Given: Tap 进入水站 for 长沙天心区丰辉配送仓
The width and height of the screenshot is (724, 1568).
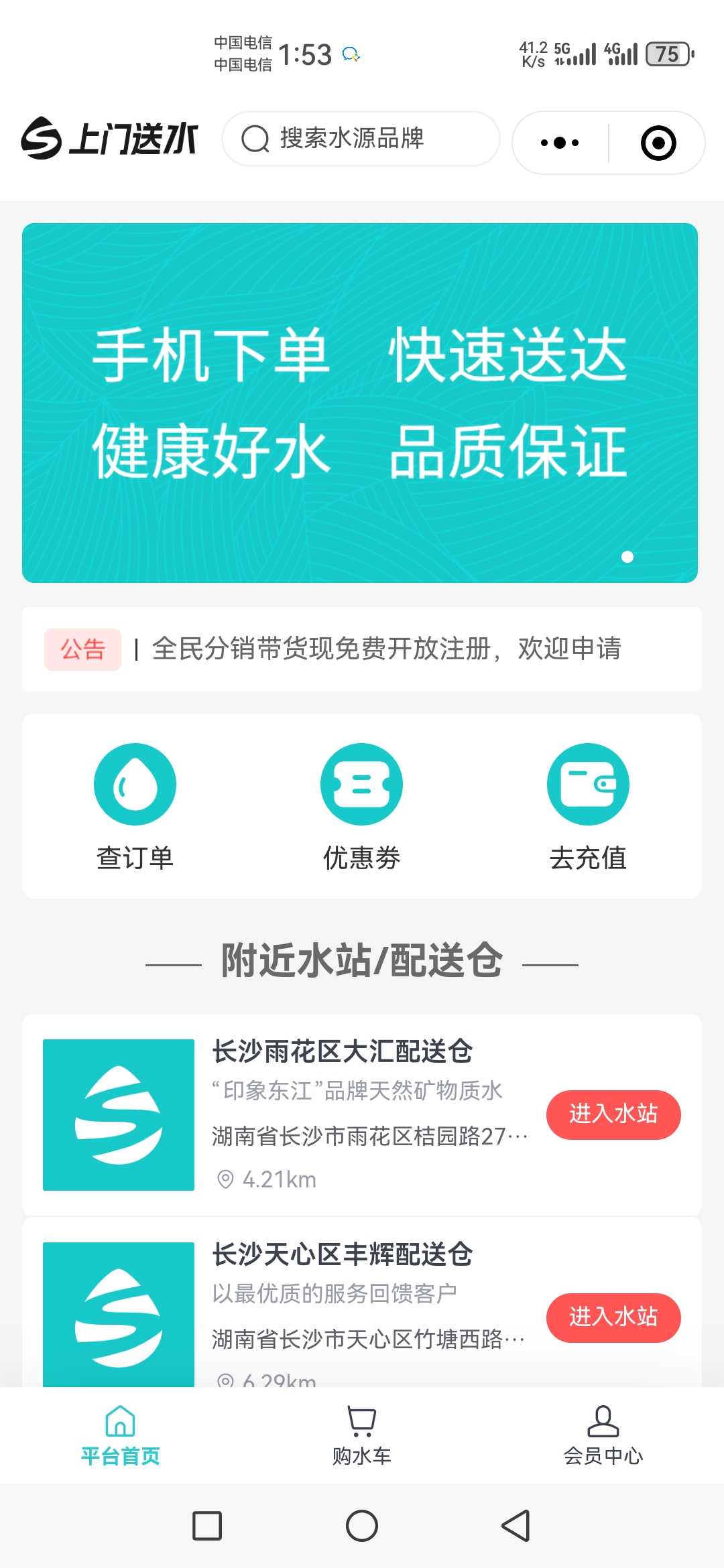Looking at the screenshot, I should [x=613, y=1317].
